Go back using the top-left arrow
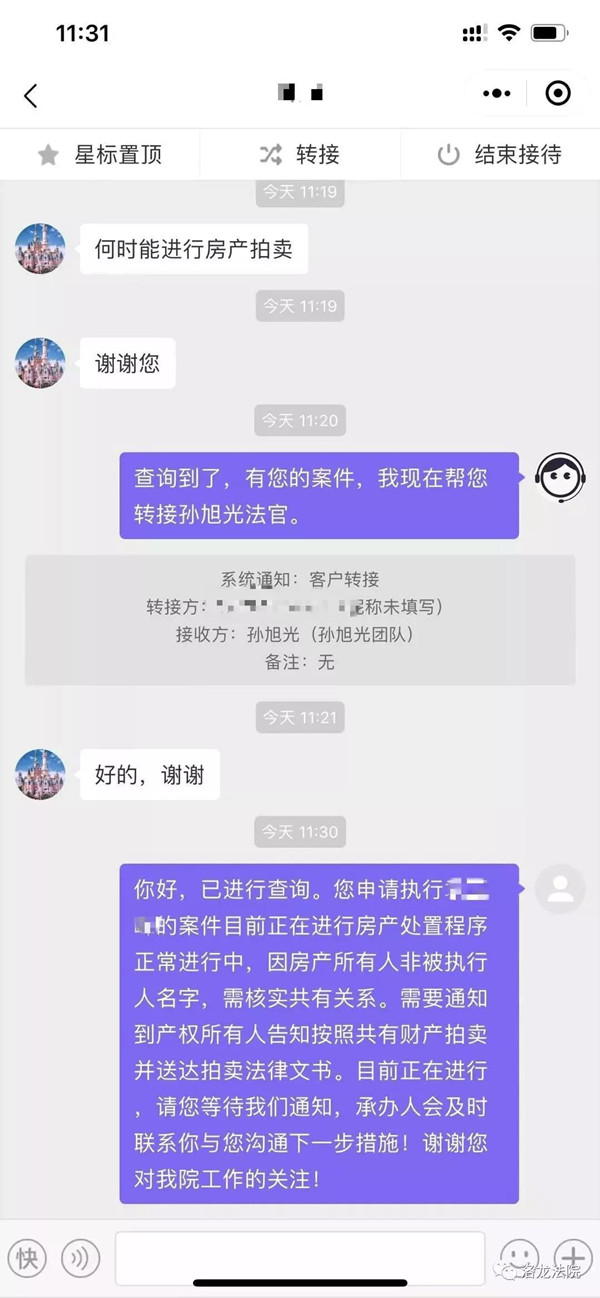 point(30,95)
